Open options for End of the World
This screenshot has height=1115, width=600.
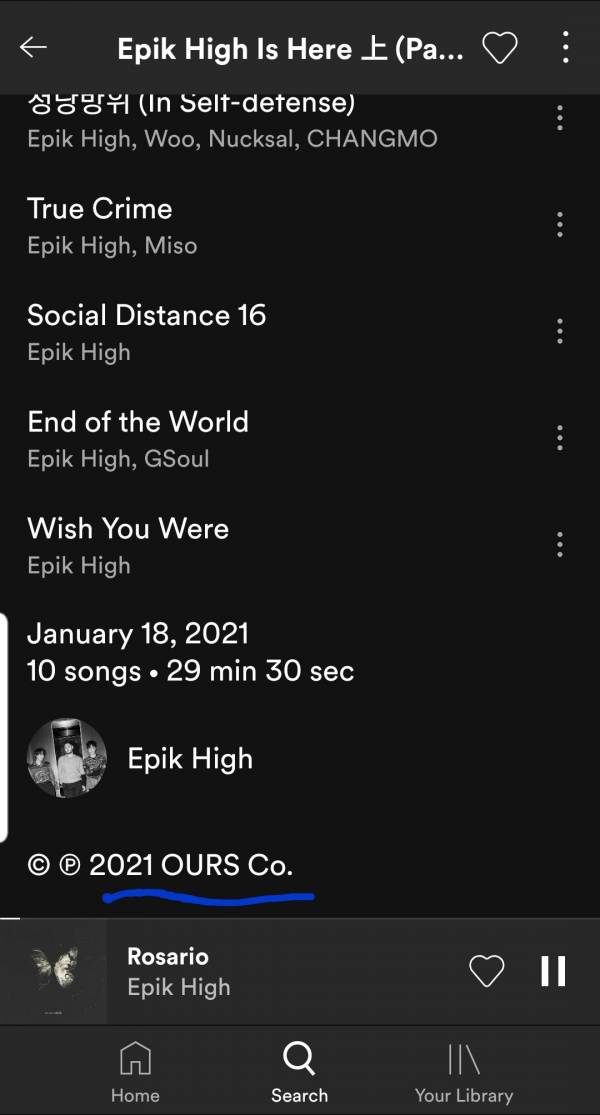[560, 437]
